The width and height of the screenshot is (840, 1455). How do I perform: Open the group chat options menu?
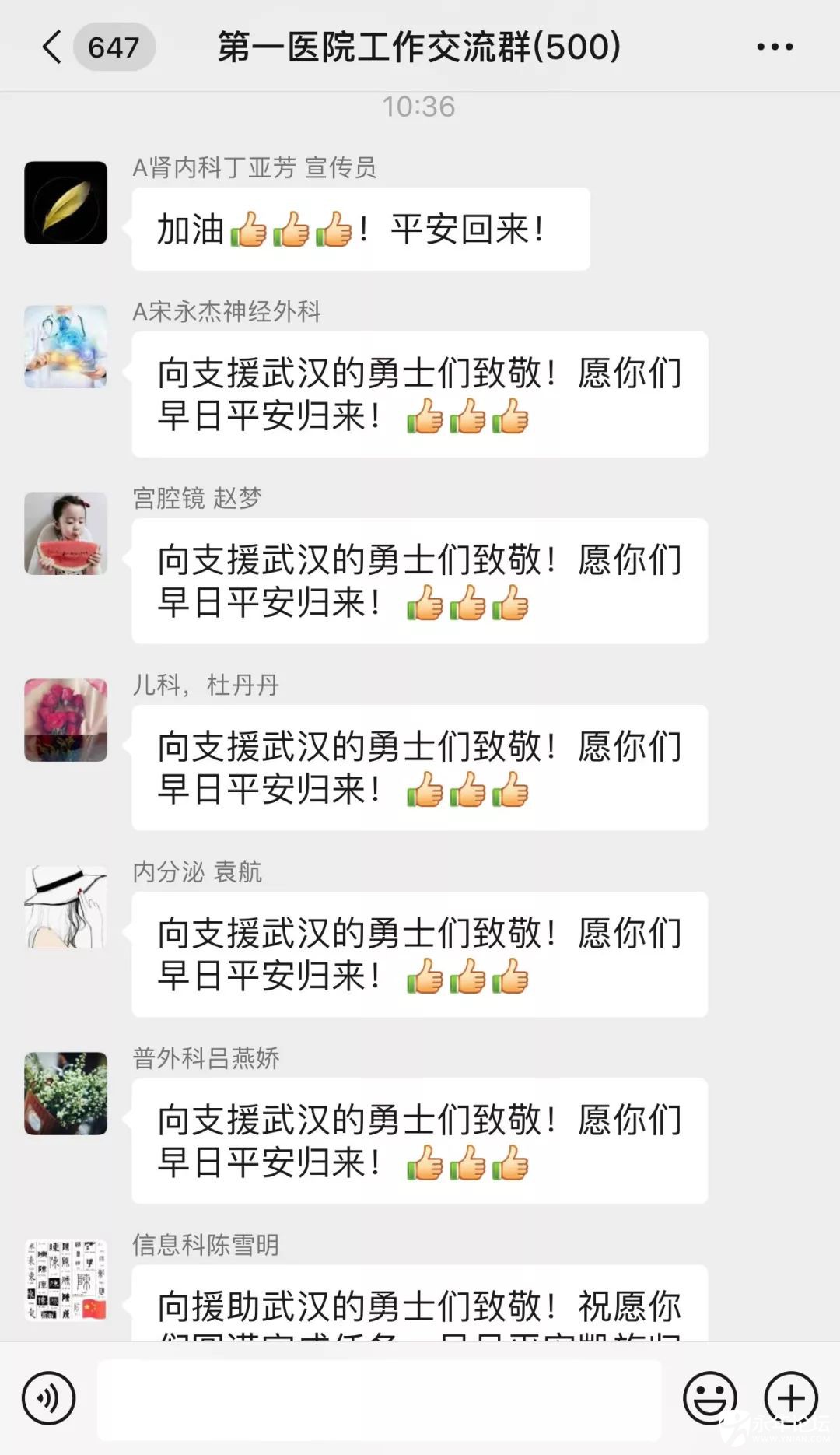(x=775, y=47)
